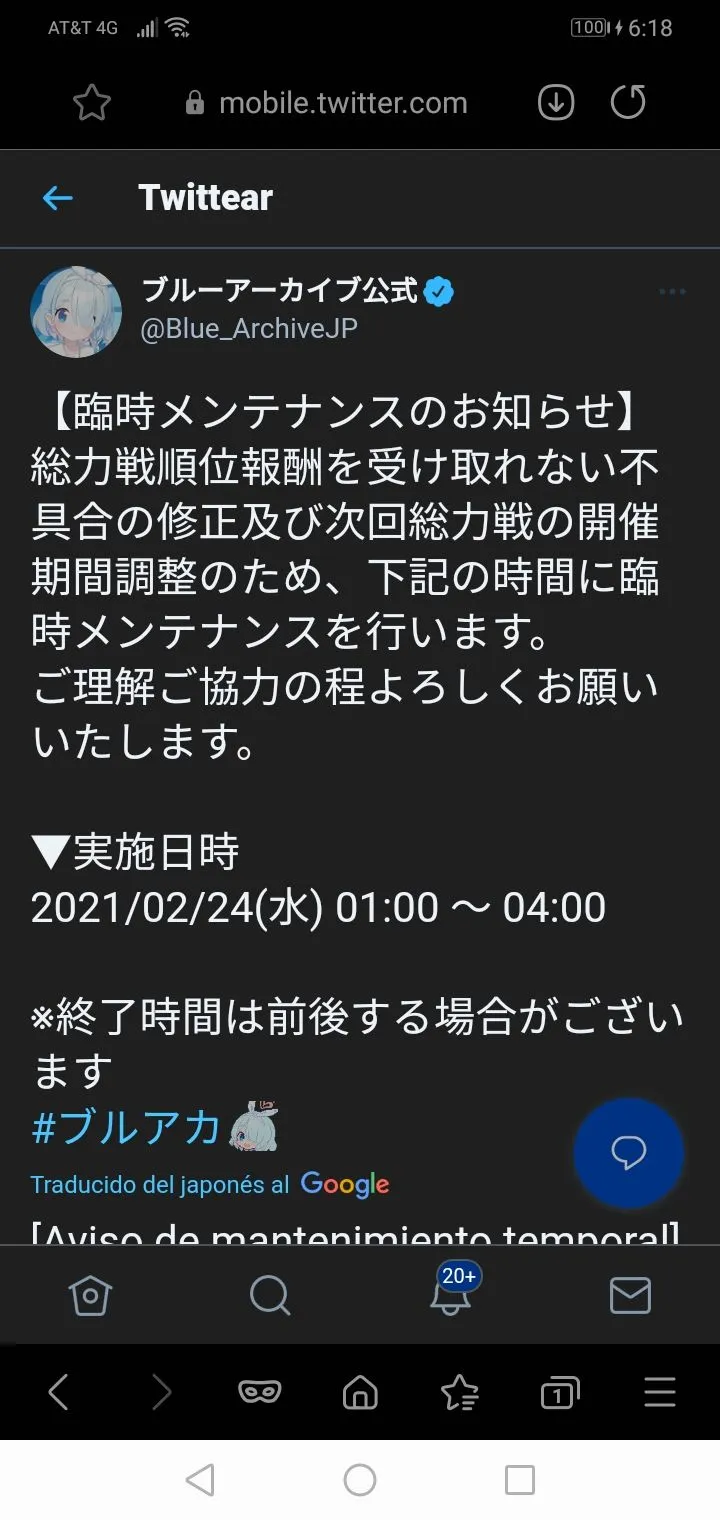Image resolution: width=720 pixels, height=1520 pixels.
Task: Open the browser downloads icon
Action: pyautogui.click(x=556, y=102)
